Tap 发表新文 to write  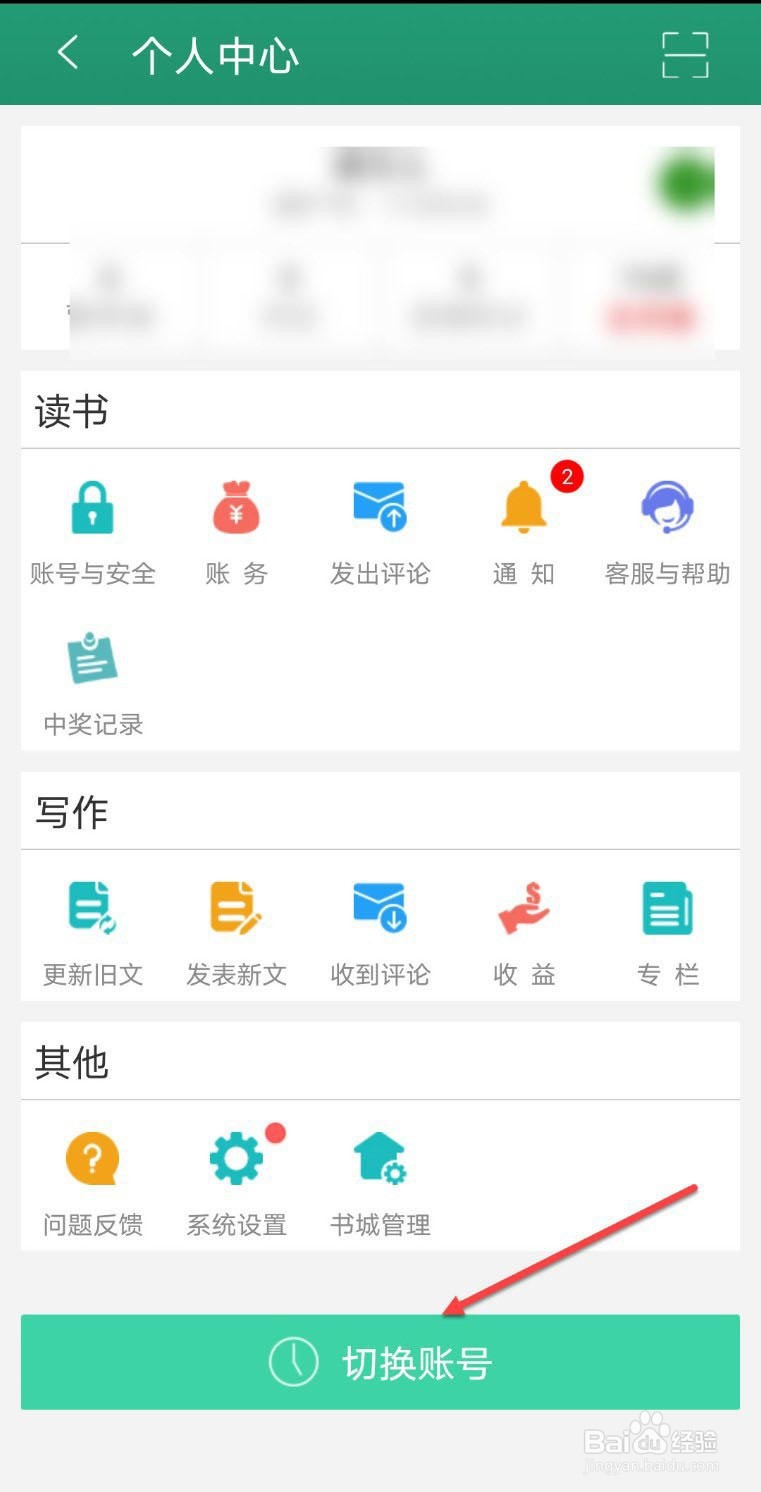[237, 934]
